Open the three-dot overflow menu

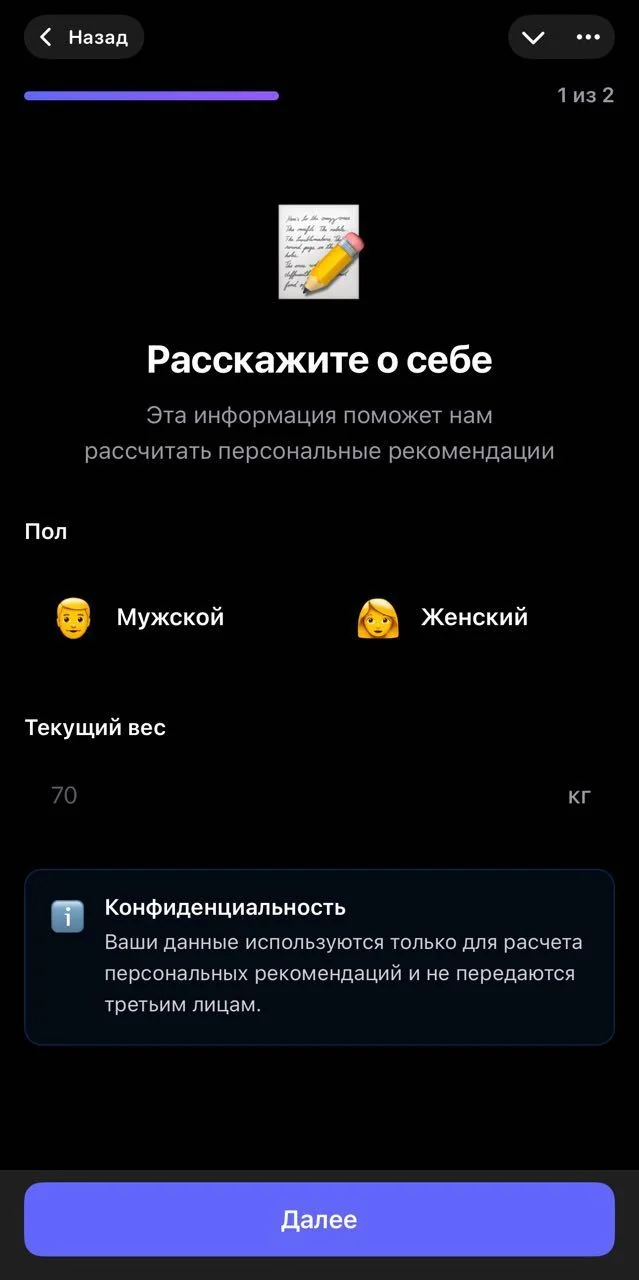click(x=588, y=38)
